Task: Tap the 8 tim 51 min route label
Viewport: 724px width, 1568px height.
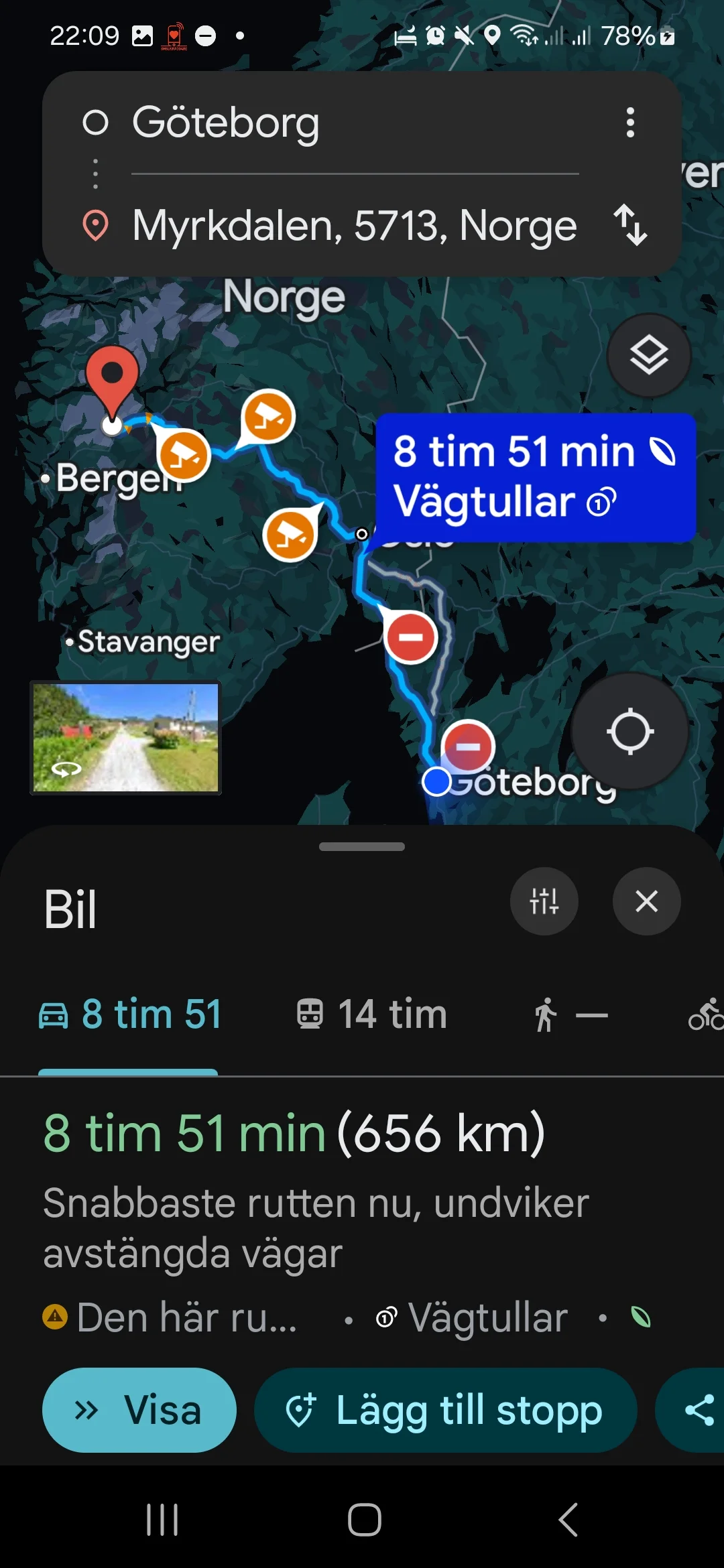Action: point(535,477)
